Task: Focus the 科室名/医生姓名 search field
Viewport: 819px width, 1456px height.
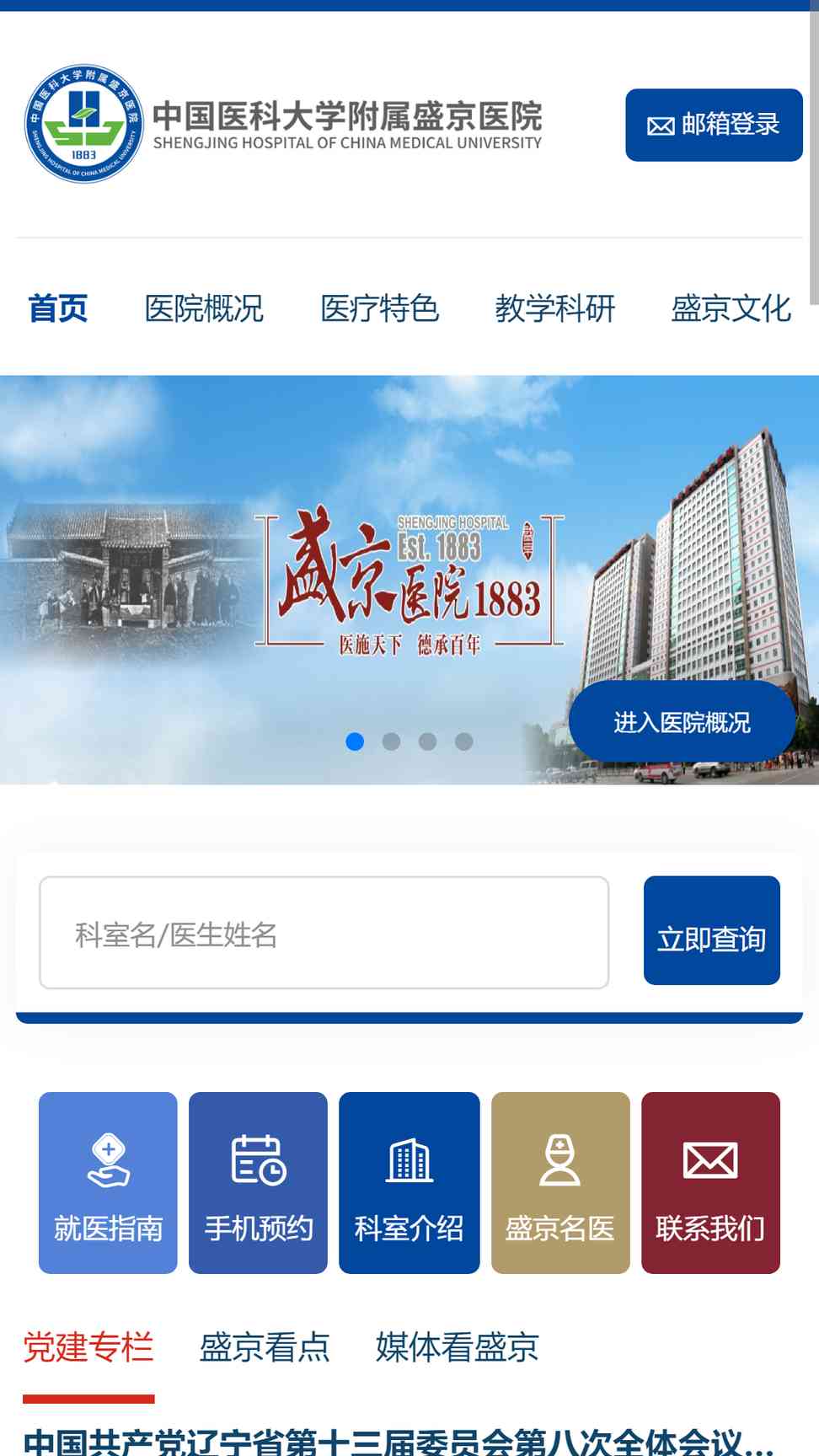Action: pyautogui.click(x=324, y=933)
